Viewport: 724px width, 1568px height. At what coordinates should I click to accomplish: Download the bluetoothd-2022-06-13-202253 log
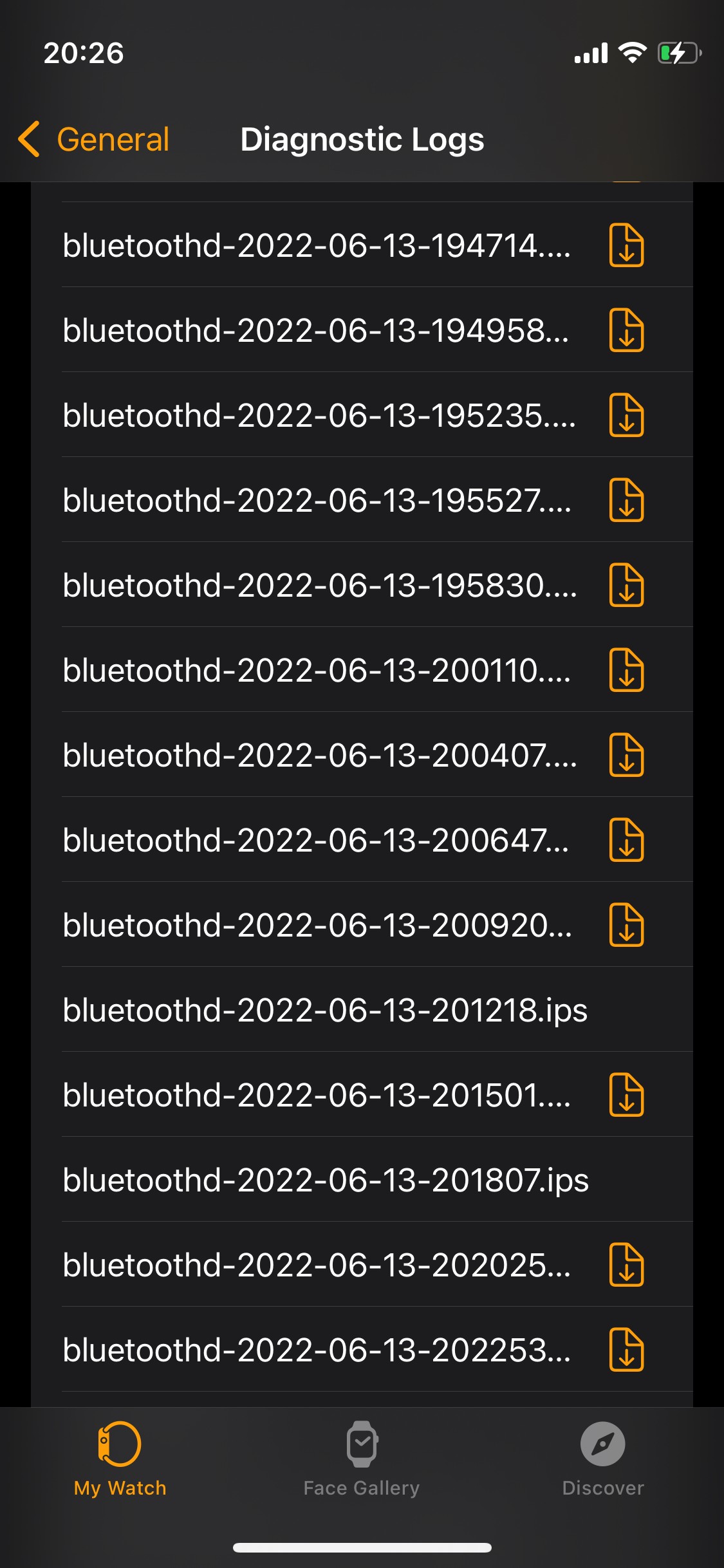626,1350
